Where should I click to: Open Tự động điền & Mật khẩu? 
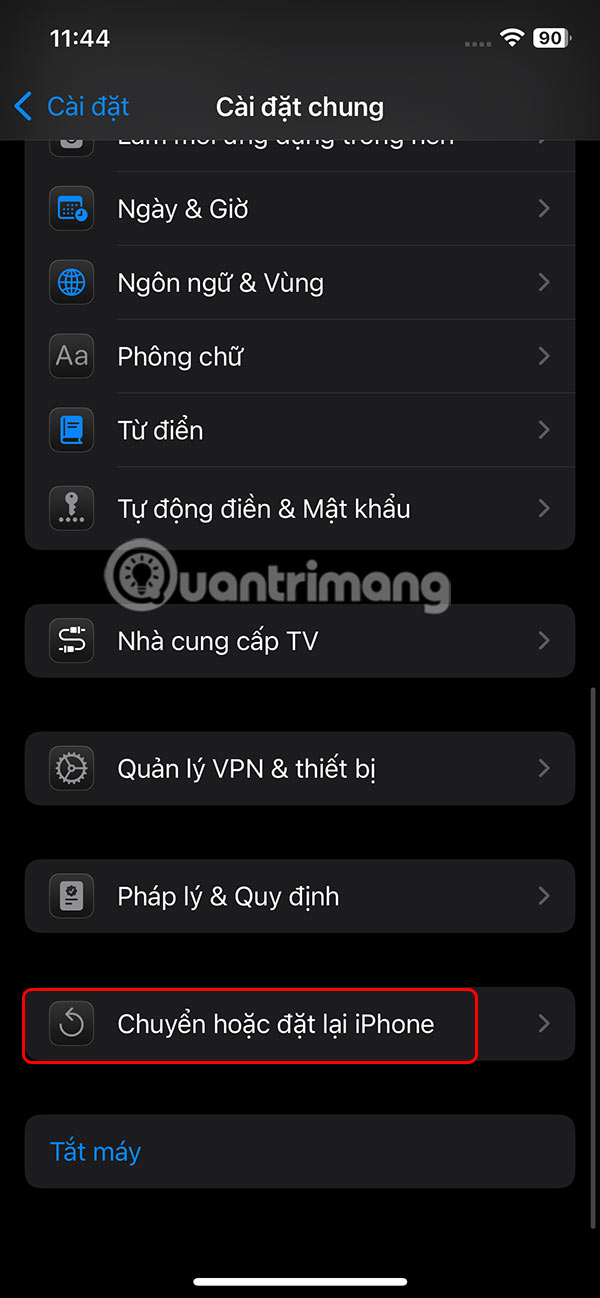pos(300,508)
